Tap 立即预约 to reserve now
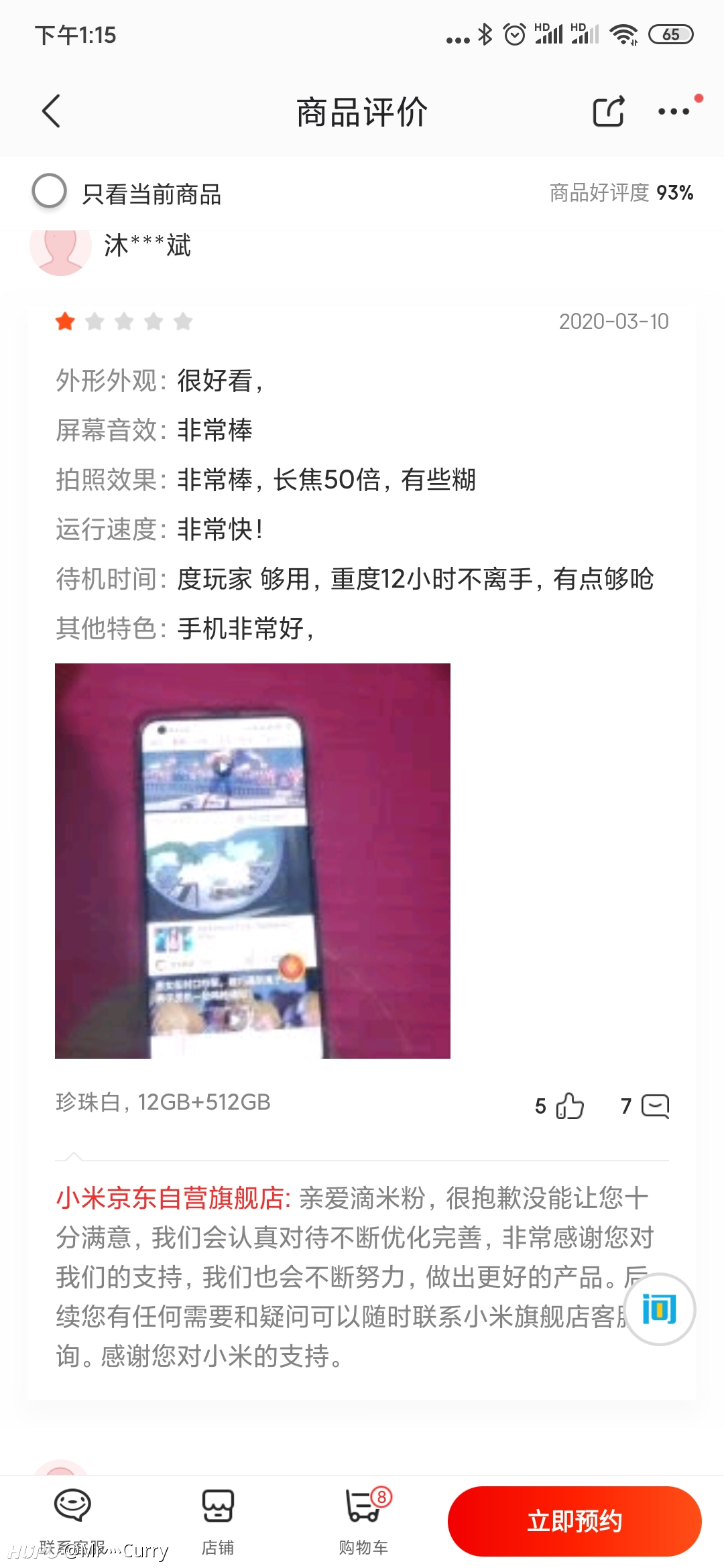This screenshot has height=1568, width=724. click(x=575, y=1521)
